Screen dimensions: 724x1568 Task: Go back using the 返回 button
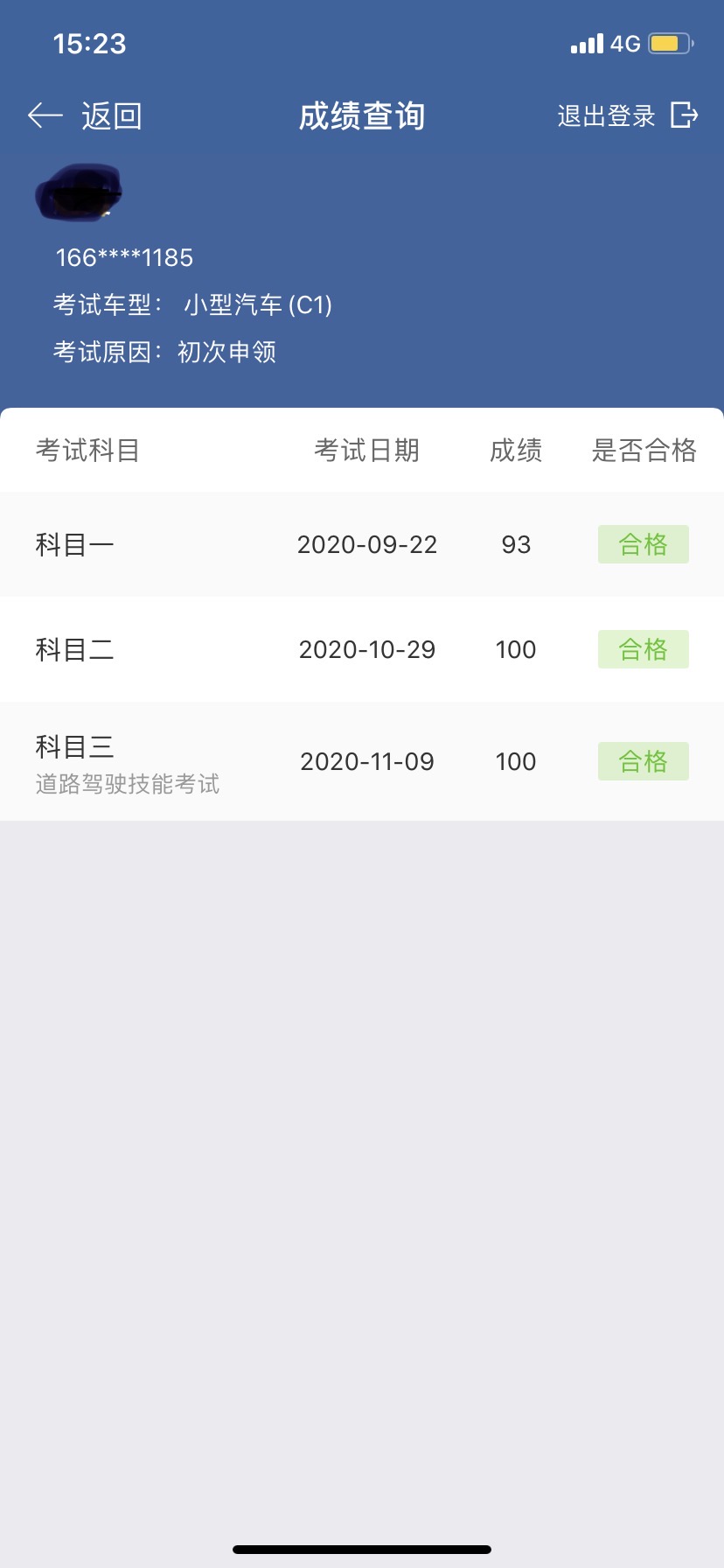click(85, 115)
